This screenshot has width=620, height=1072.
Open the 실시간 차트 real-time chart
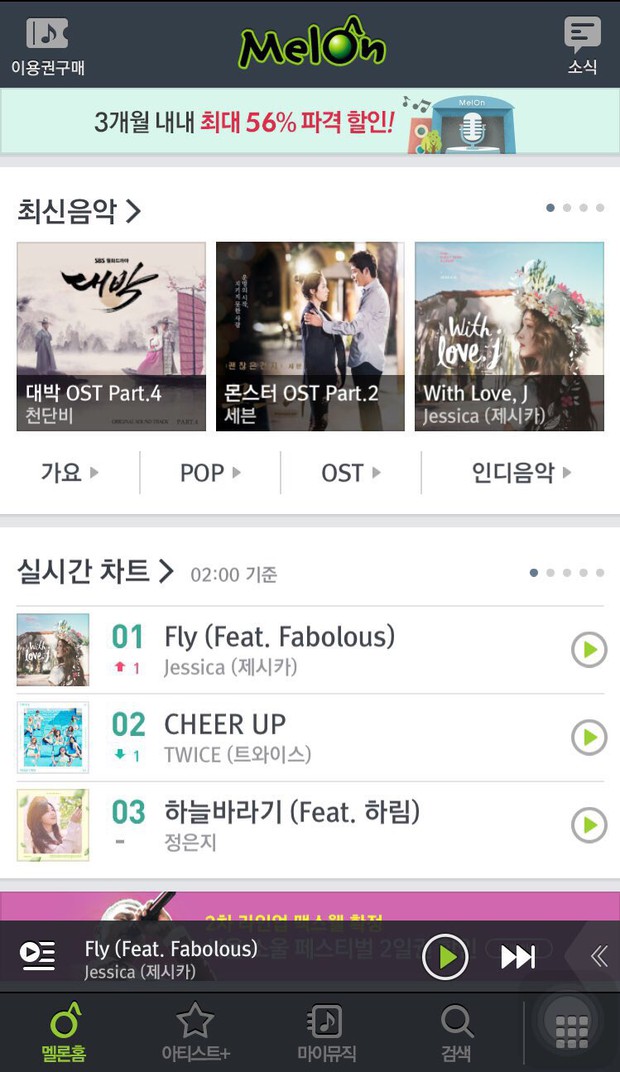click(x=95, y=572)
